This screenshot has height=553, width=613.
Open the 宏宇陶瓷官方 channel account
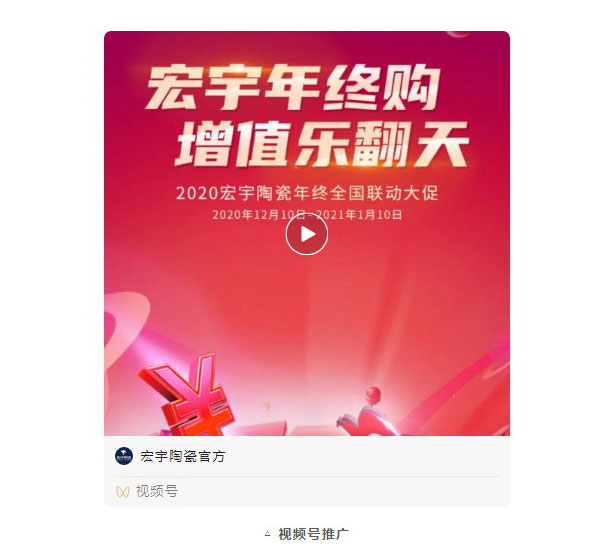(x=182, y=456)
